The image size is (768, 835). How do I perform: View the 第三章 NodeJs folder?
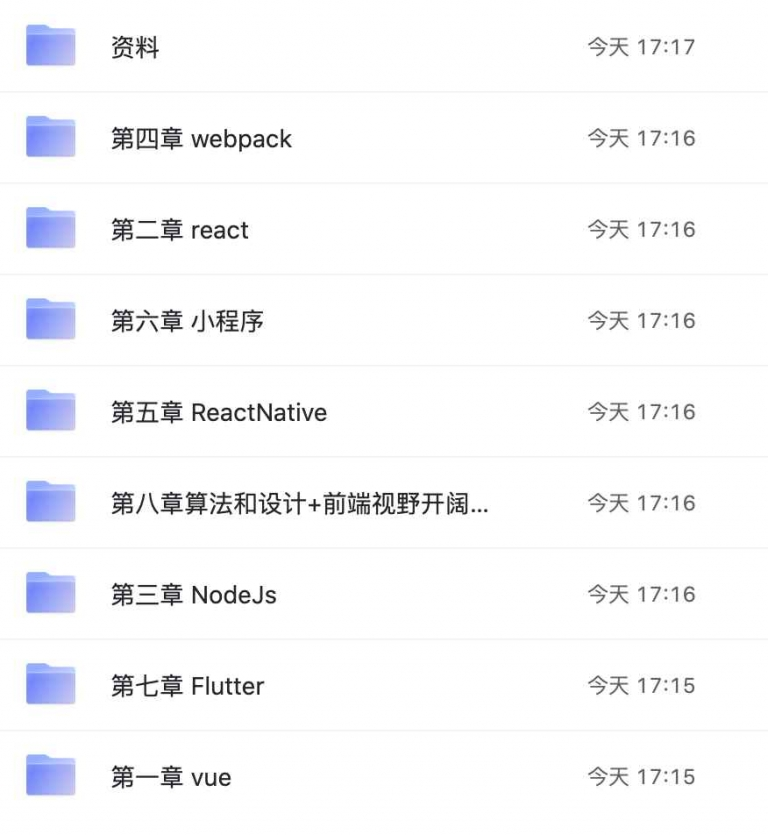point(194,595)
